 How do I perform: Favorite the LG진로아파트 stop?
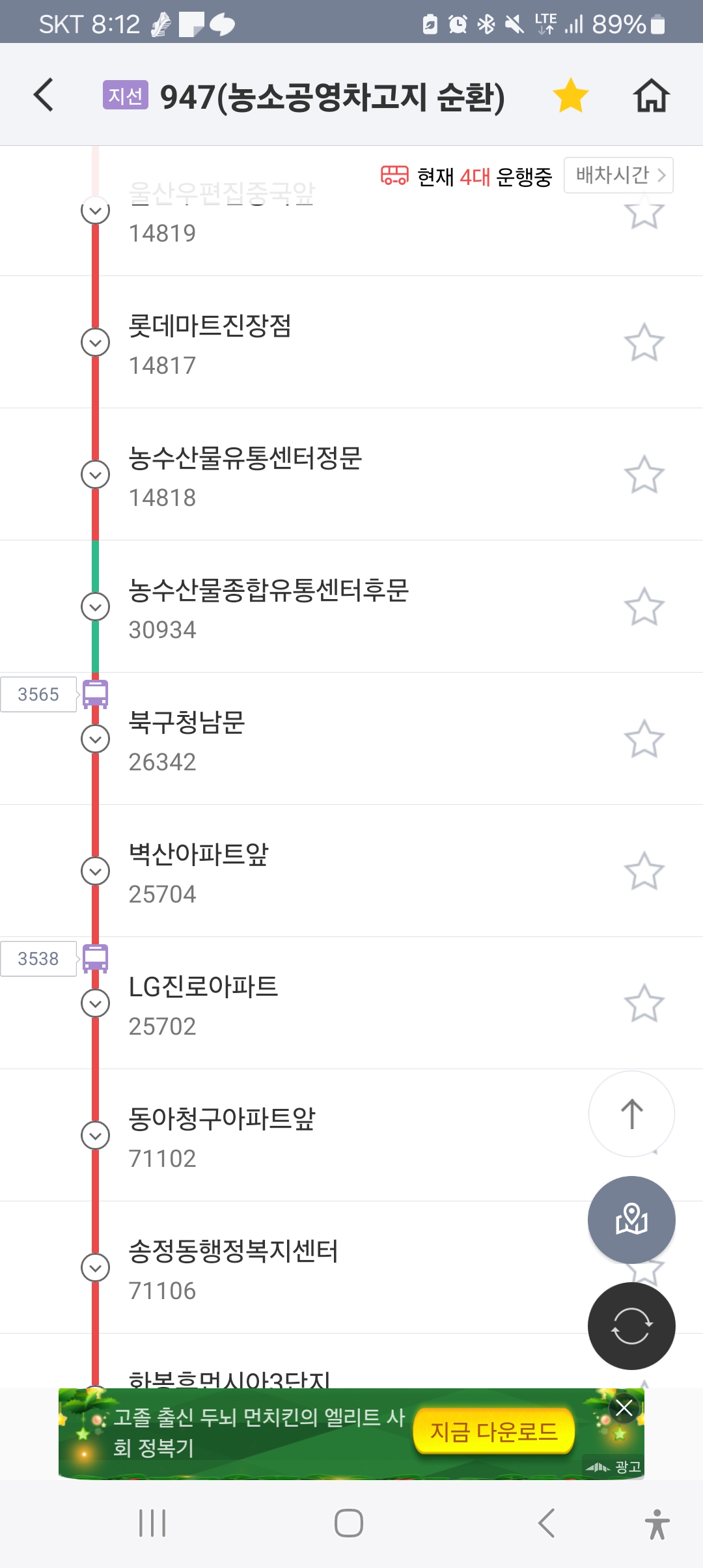click(x=644, y=1003)
